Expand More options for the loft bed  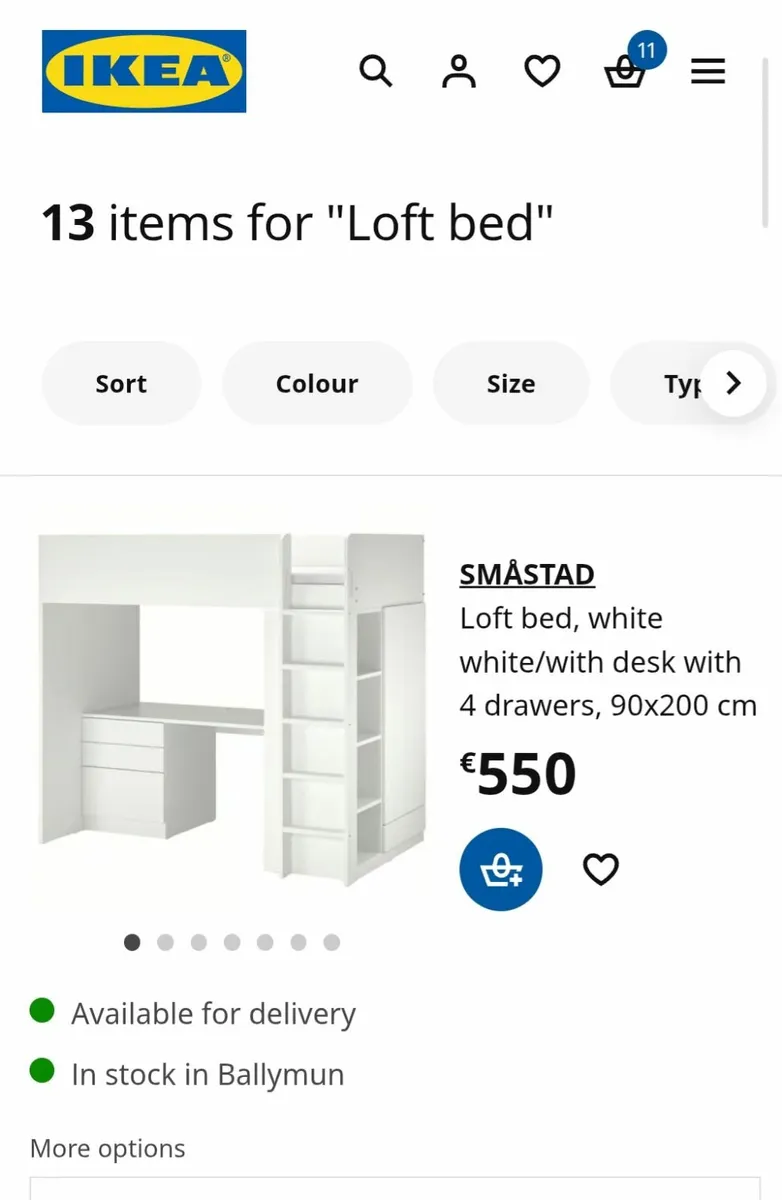(x=107, y=1148)
